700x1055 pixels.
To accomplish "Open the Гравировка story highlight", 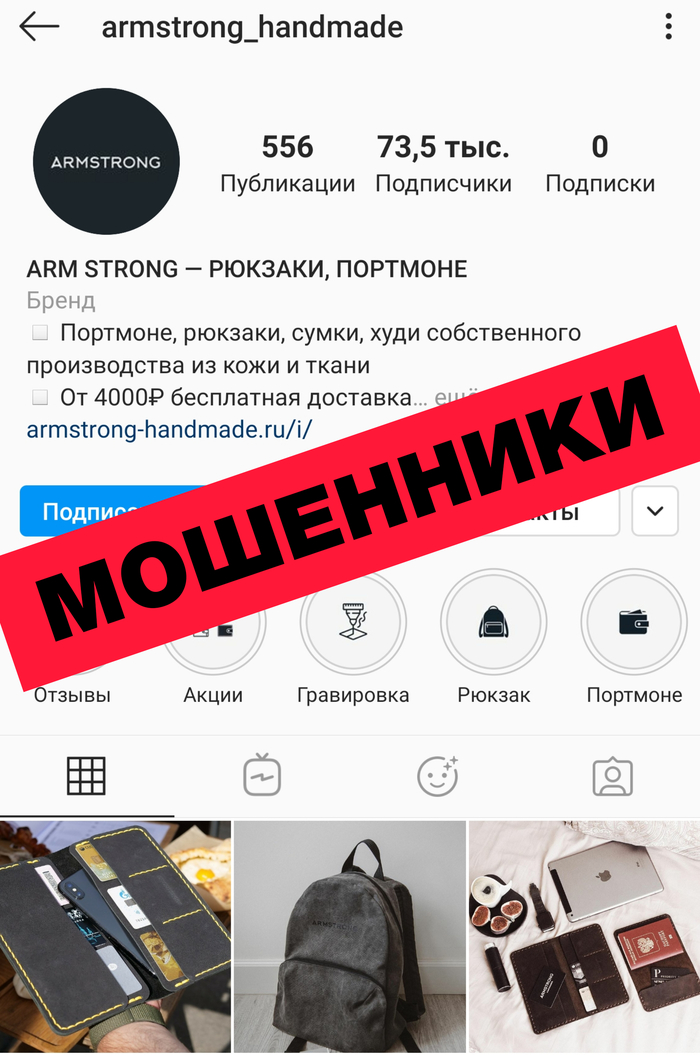I will pyautogui.click(x=353, y=623).
